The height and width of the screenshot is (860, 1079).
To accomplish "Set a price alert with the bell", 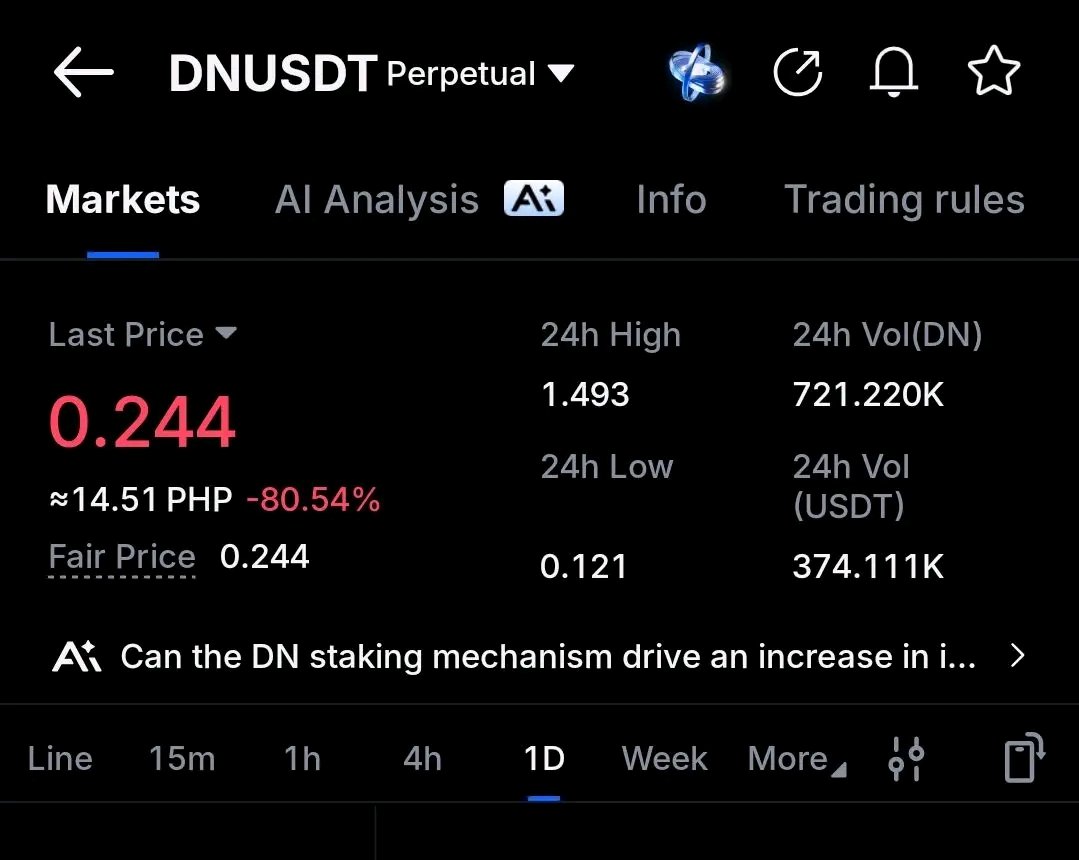I will pos(893,72).
